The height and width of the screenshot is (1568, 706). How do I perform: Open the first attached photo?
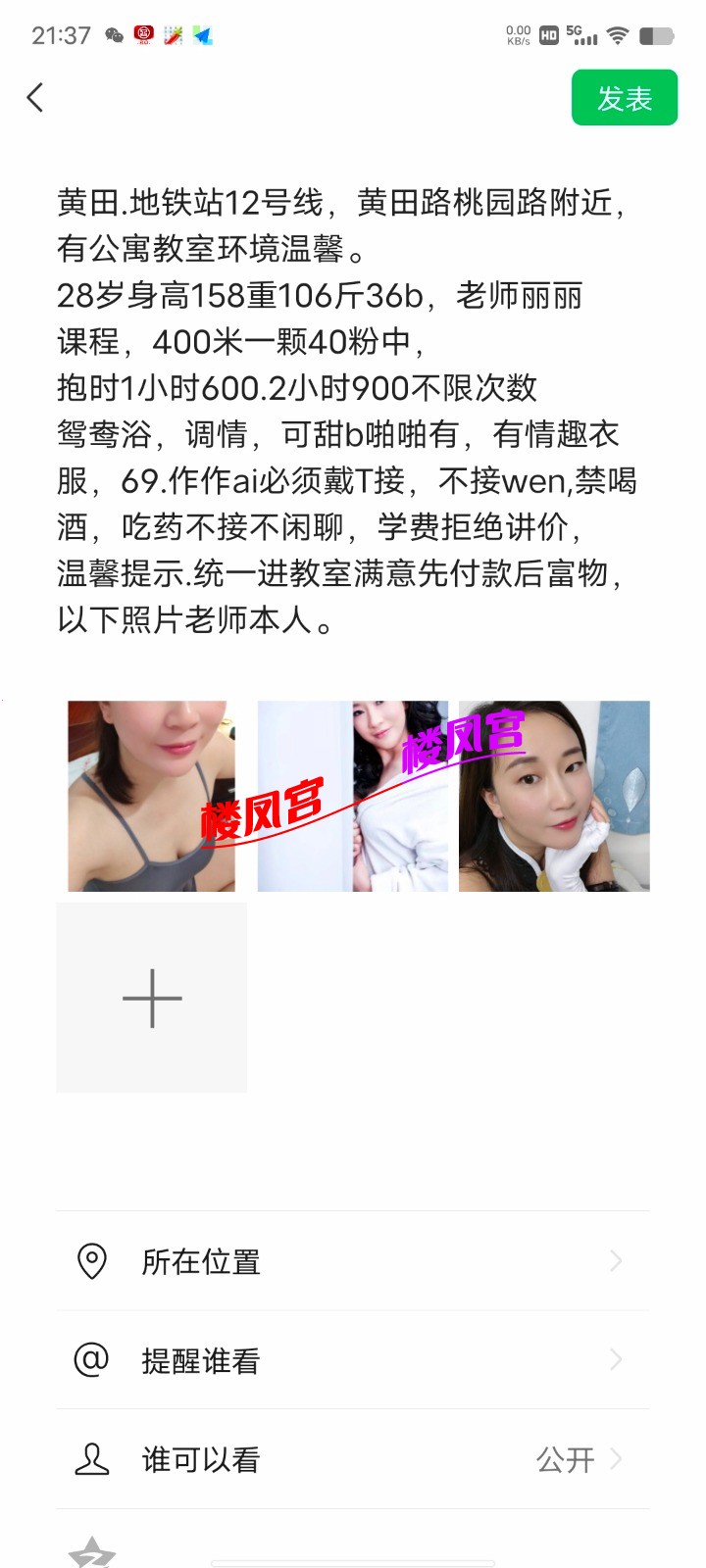(151, 796)
